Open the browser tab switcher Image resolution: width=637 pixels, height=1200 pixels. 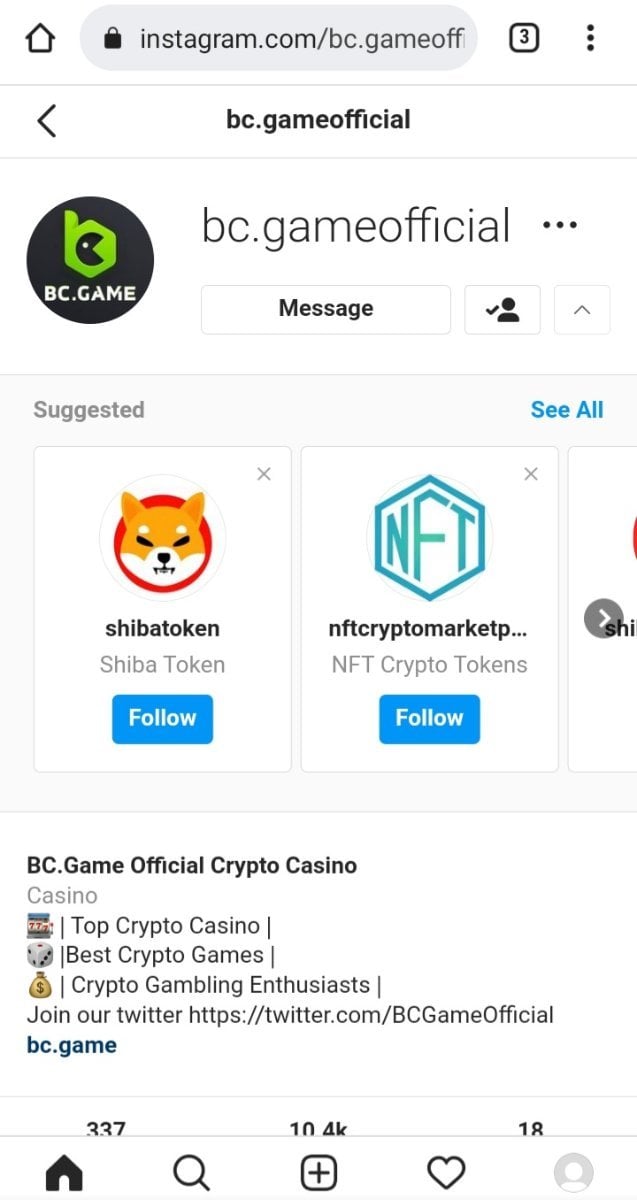(x=523, y=39)
